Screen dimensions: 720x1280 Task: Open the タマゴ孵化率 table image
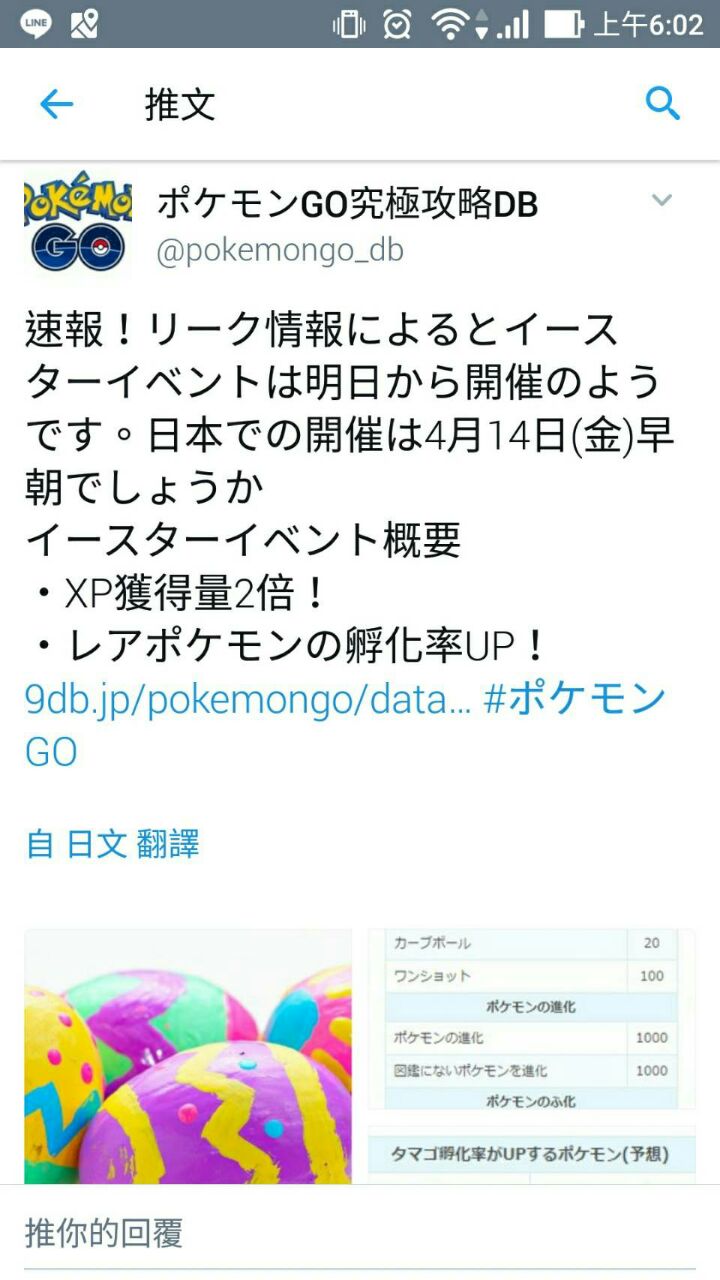[531, 1155]
